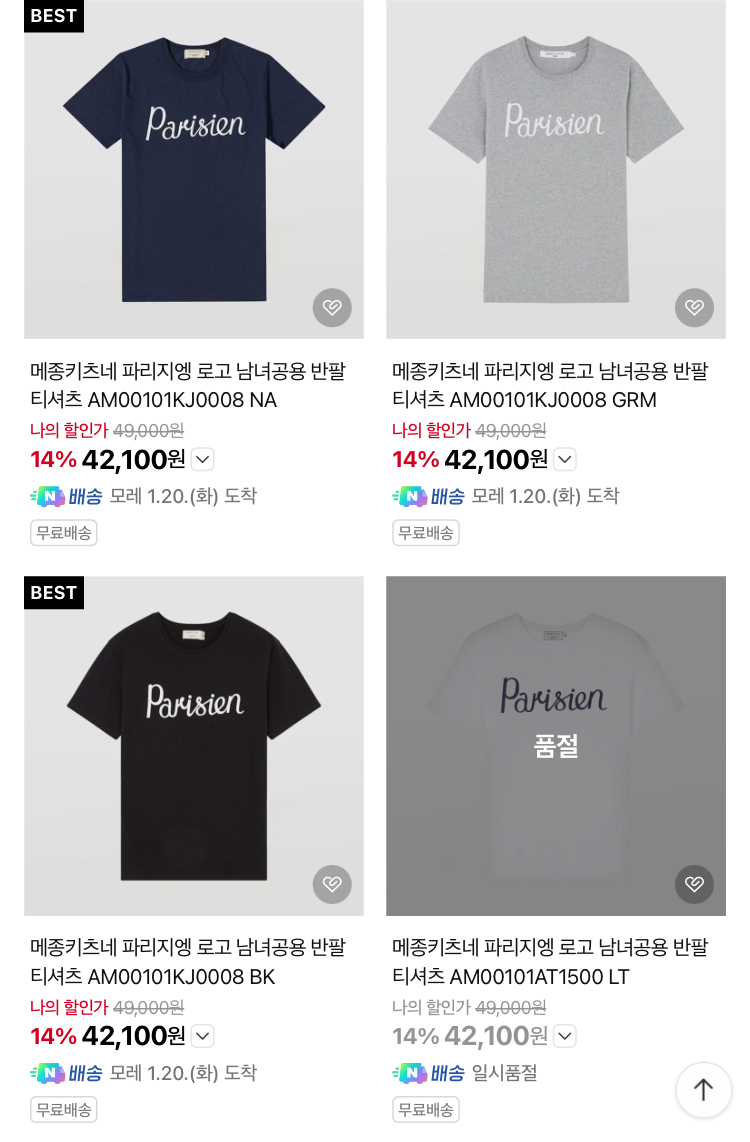Open the title link for AM00101AT1500 LT
This screenshot has height=1142, width=750.
point(550,962)
